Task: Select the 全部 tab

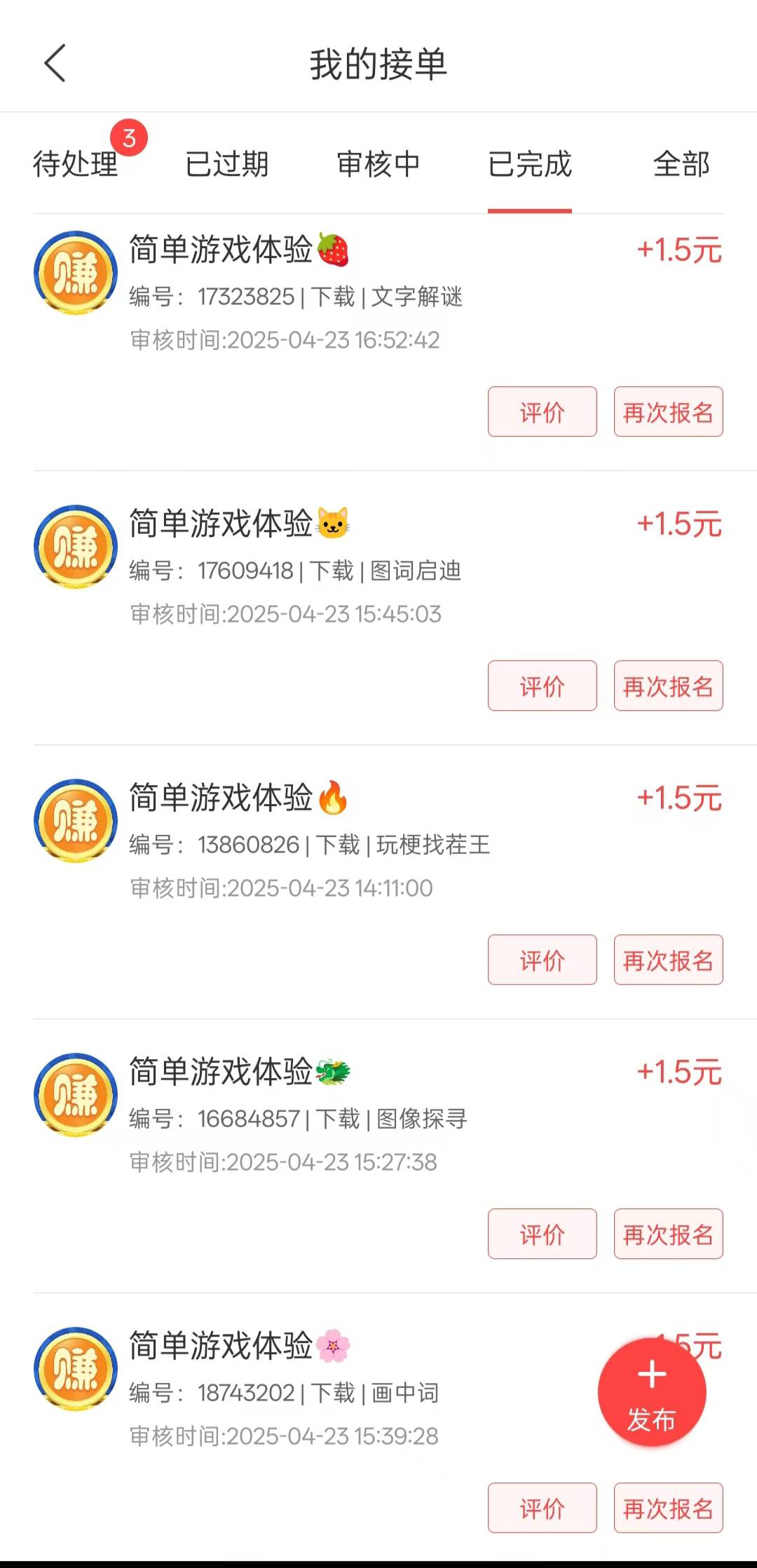Action: point(681,165)
